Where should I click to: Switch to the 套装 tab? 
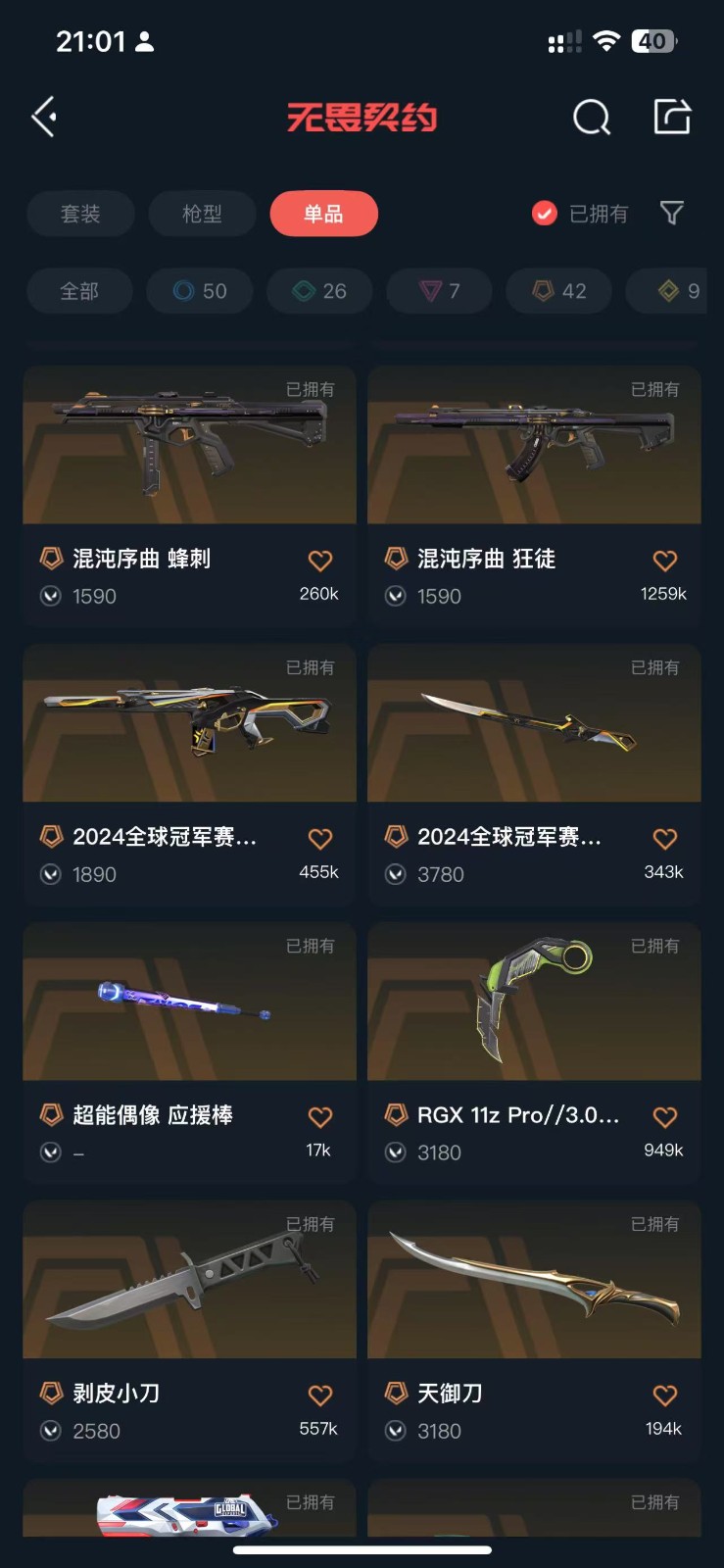pyautogui.click(x=80, y=214)
